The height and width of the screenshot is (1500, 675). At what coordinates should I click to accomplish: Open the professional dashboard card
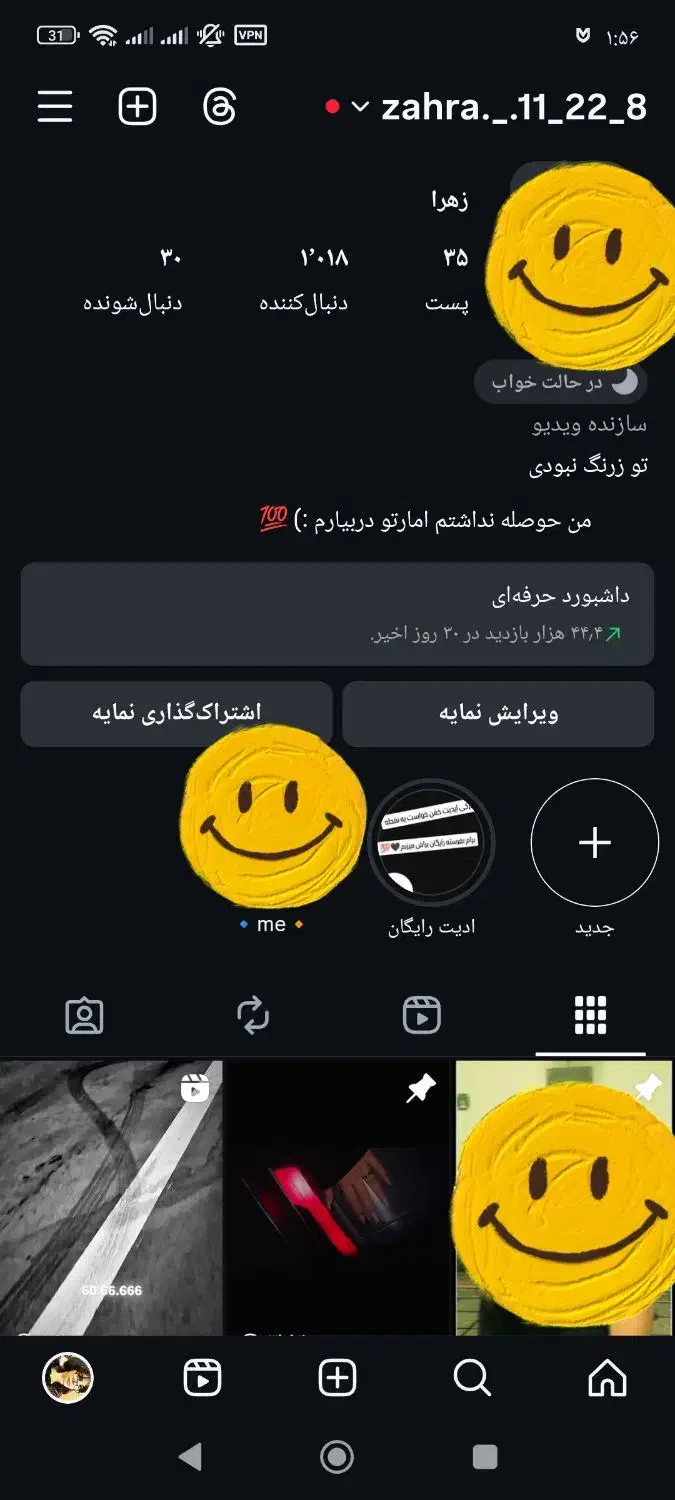(x=337, y=614)
